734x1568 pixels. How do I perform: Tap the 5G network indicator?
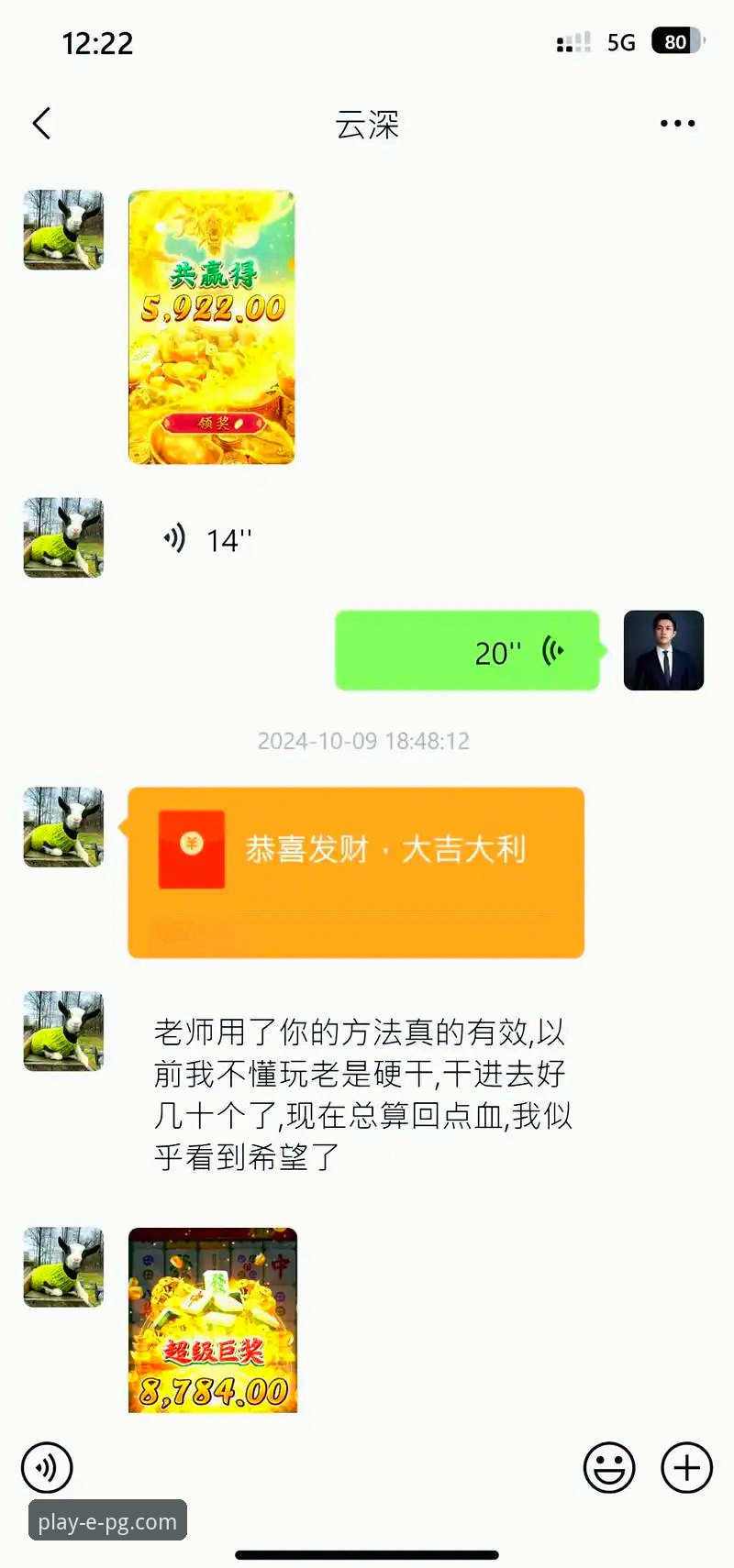point(621,42)
